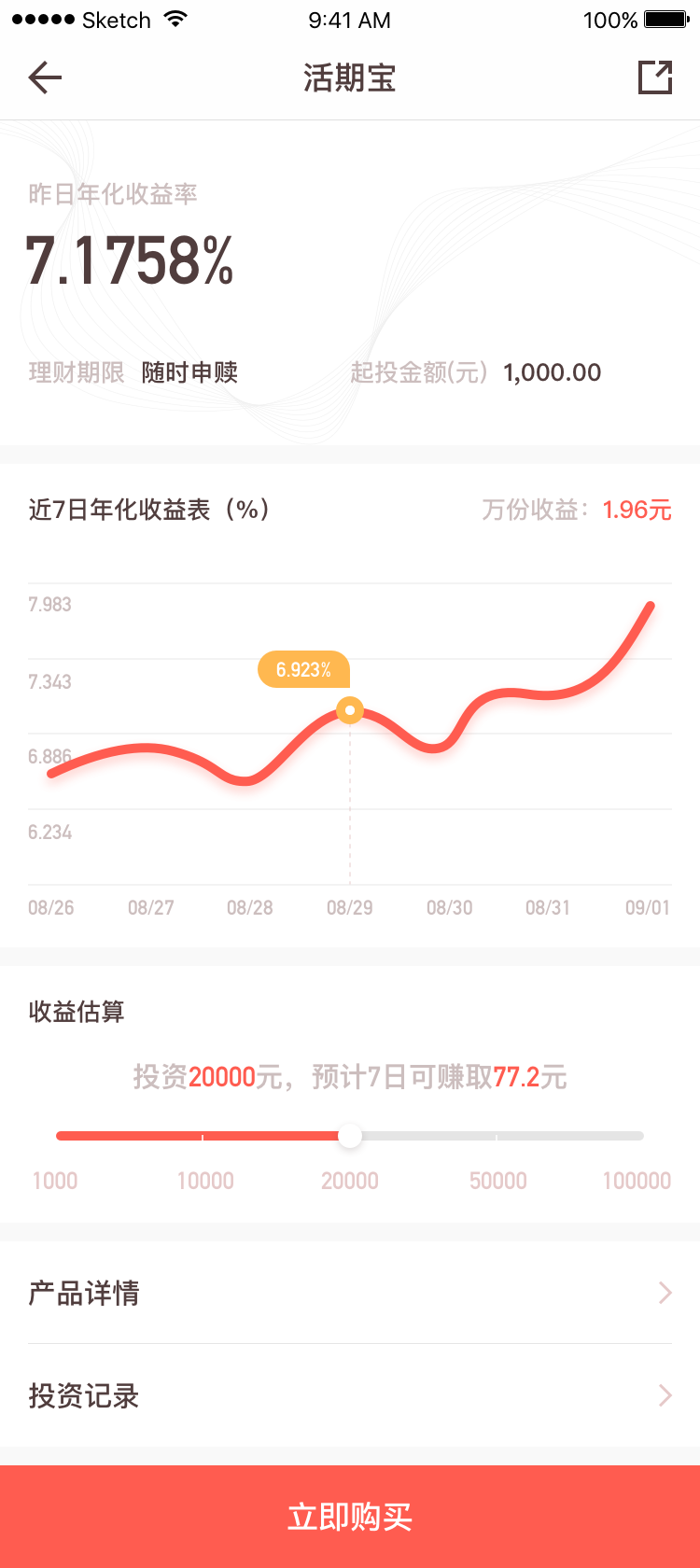Tap the 6.923% data point on chart
700x1568 pixels.
pyautogui.click(x=350, y=711)
